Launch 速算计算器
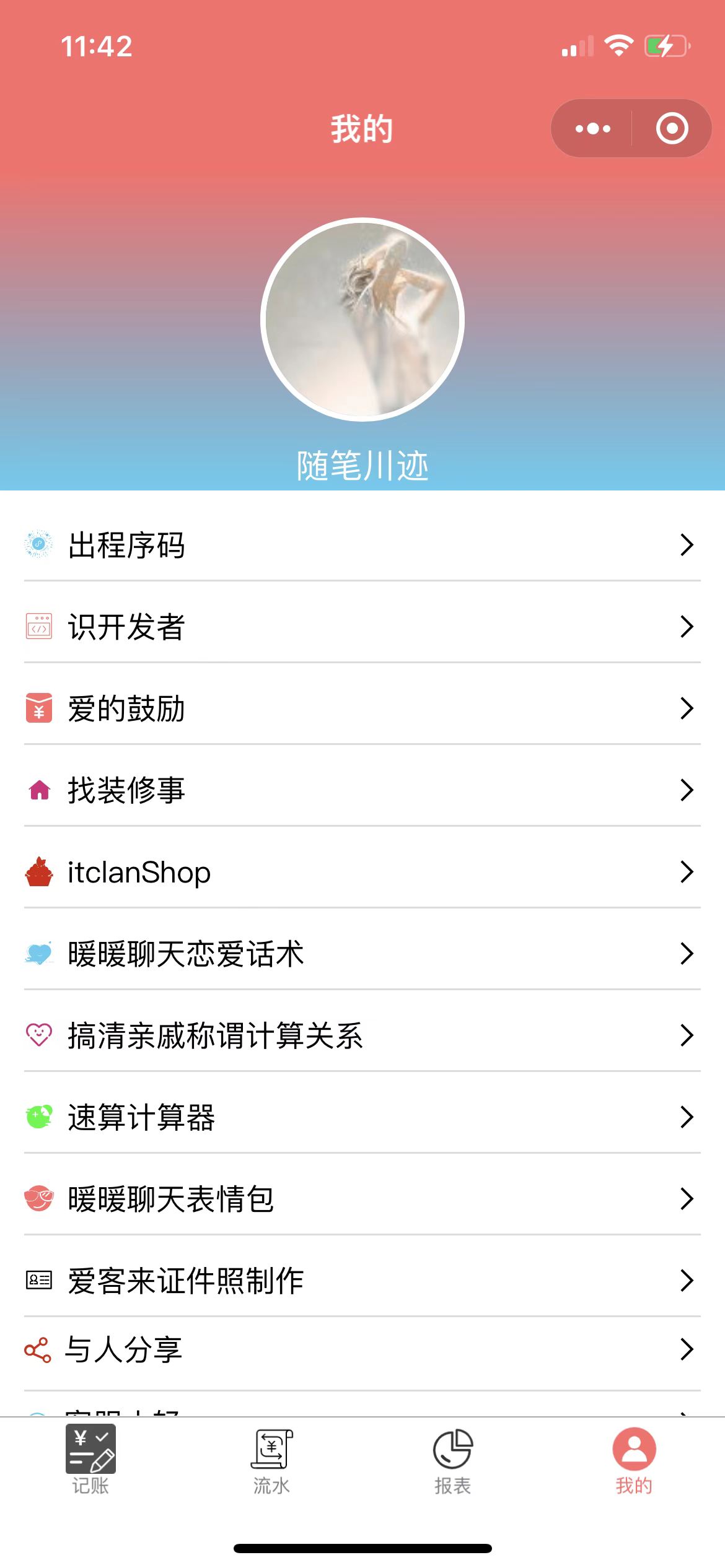The height and width of the screenshot is (1568, 725). [362, 1117]
